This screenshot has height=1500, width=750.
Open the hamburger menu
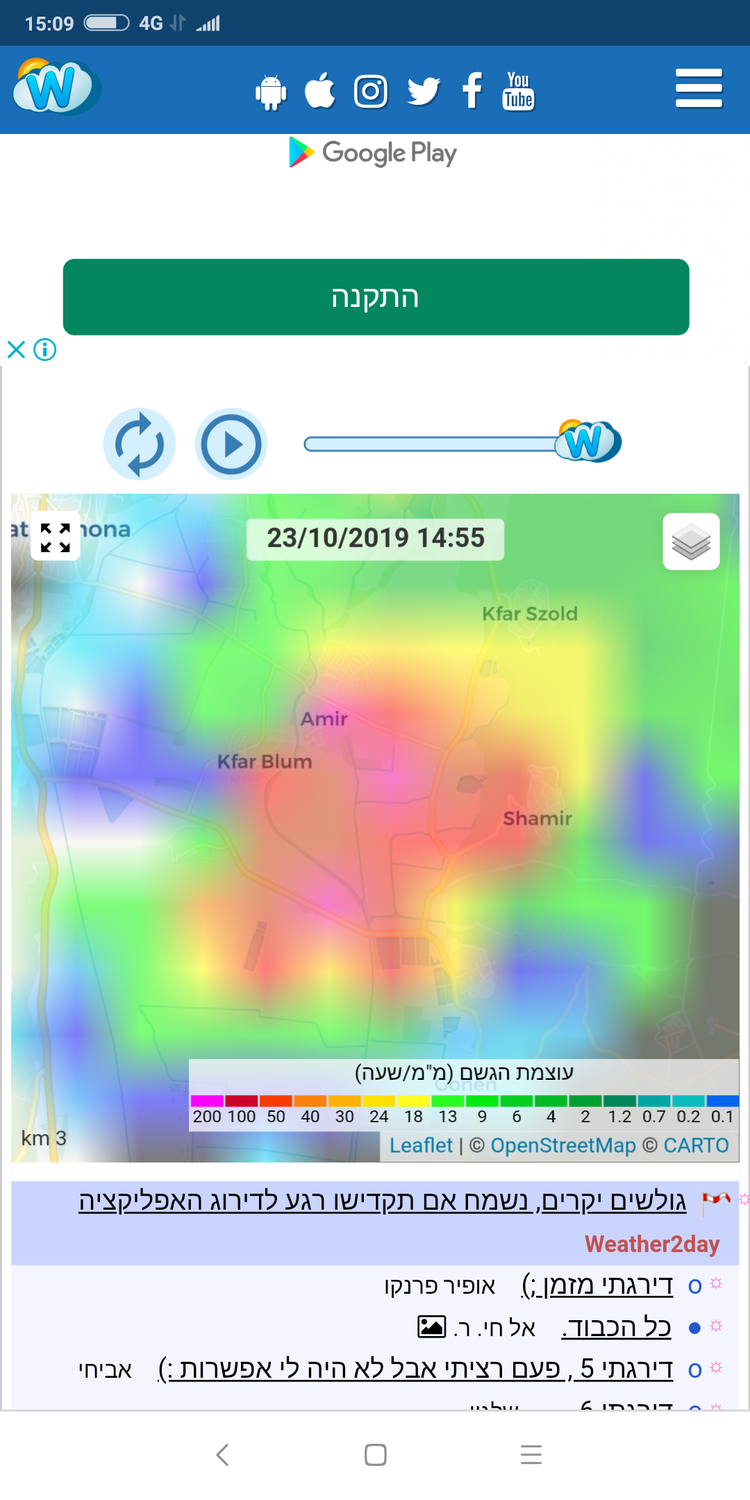(x=698, y=88)
